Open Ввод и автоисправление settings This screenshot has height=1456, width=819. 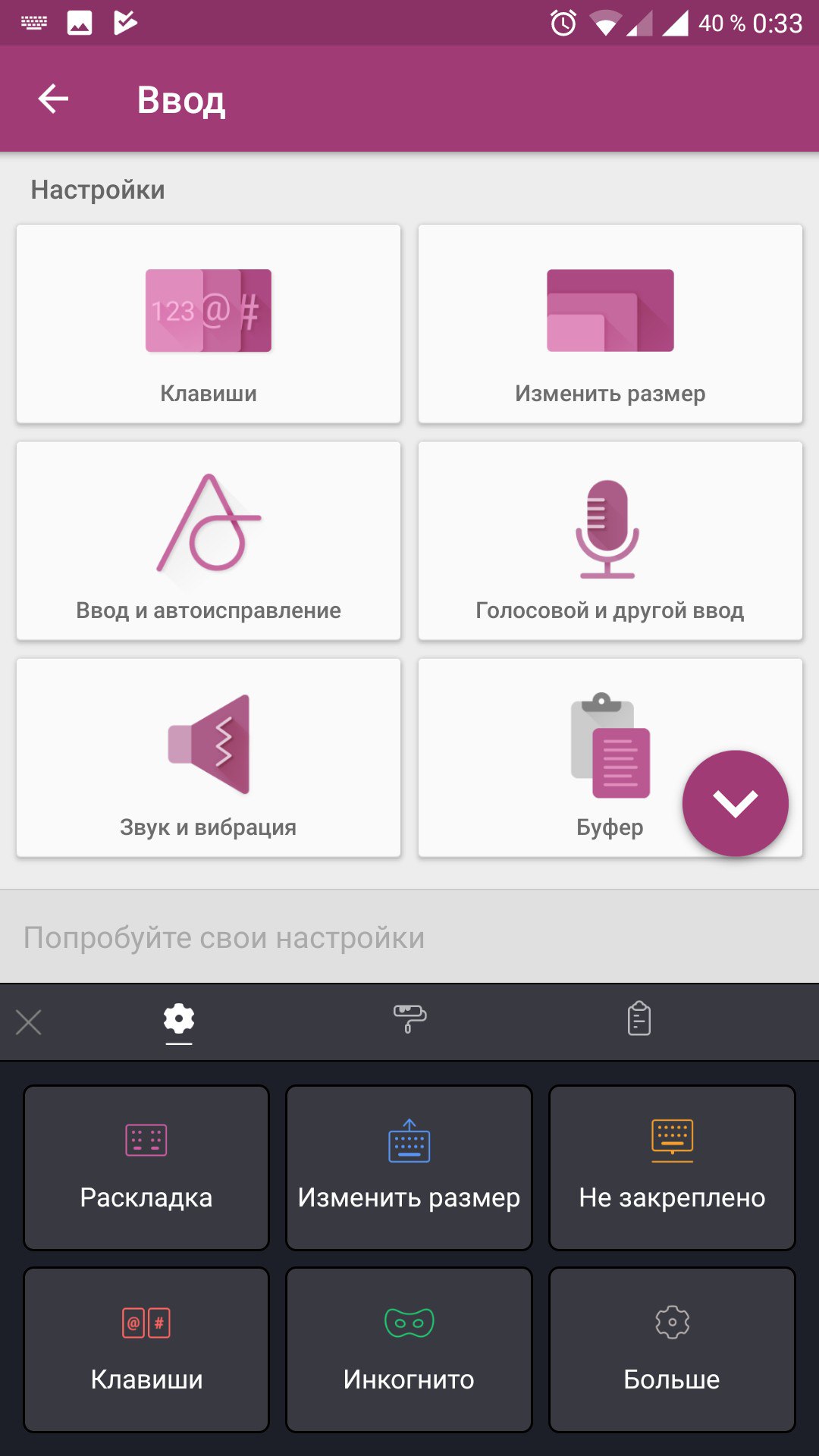point(209,541)
